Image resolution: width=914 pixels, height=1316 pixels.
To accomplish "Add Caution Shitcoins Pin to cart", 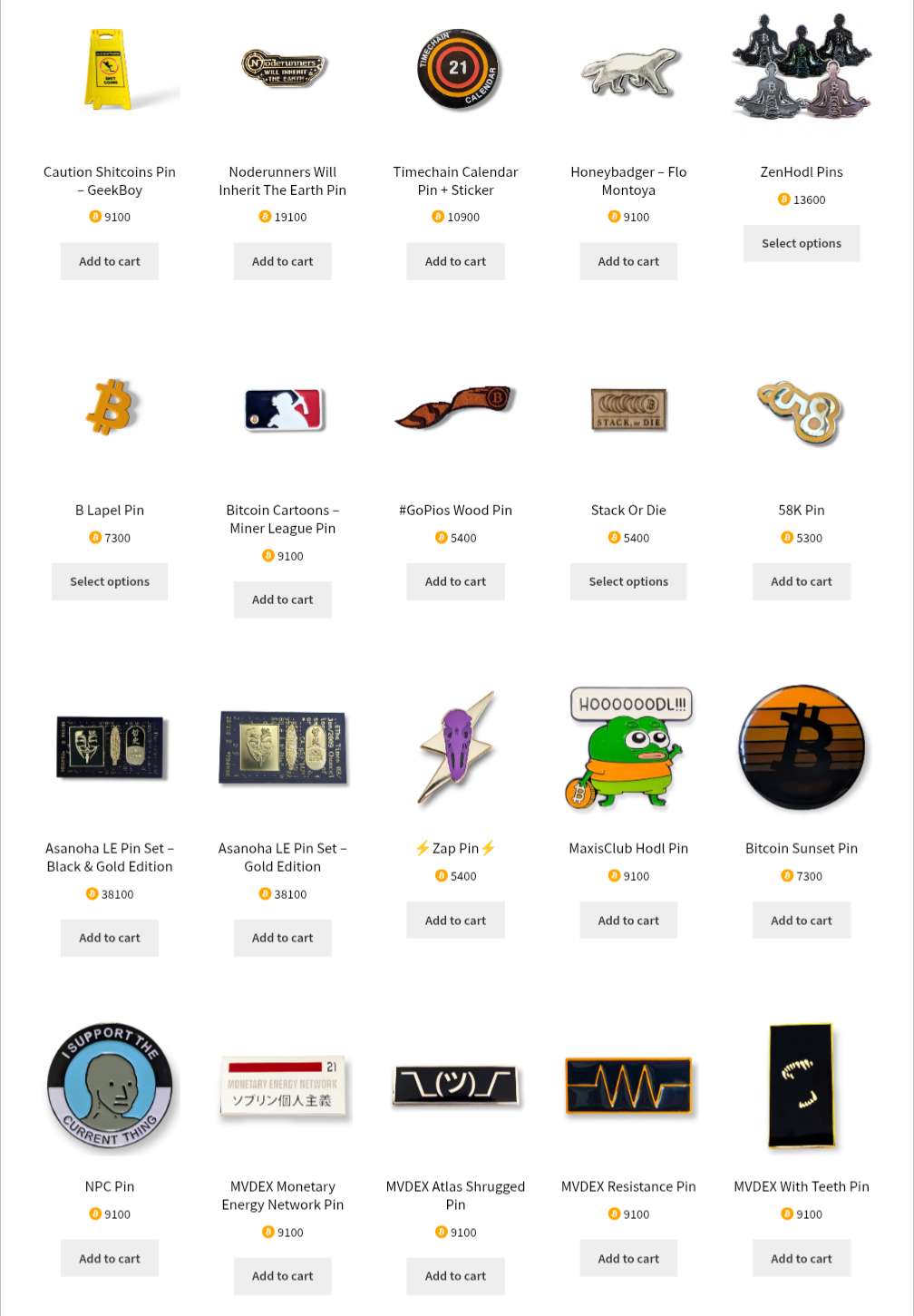I will [x=109, y=261].
